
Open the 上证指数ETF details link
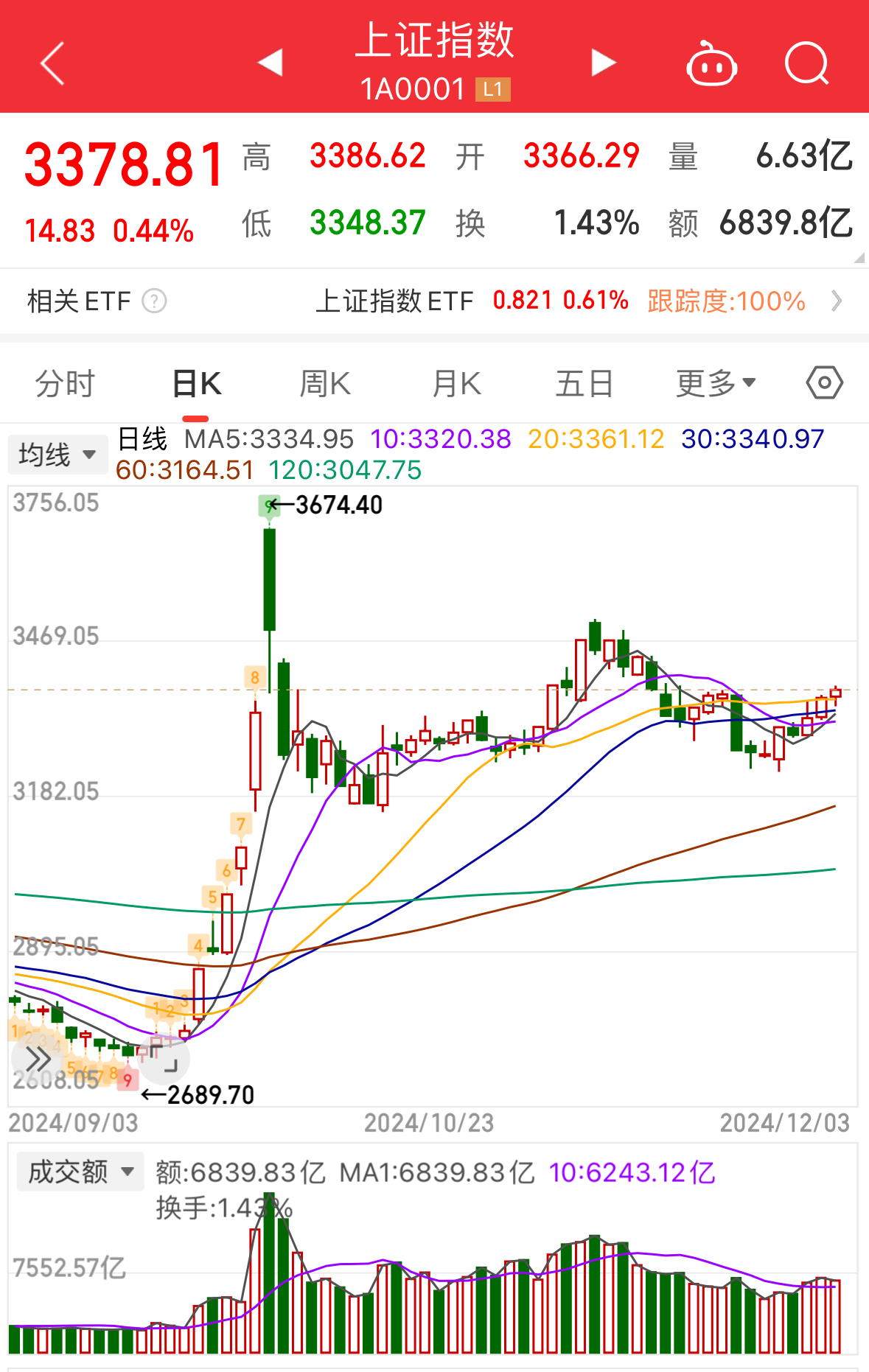396,301
